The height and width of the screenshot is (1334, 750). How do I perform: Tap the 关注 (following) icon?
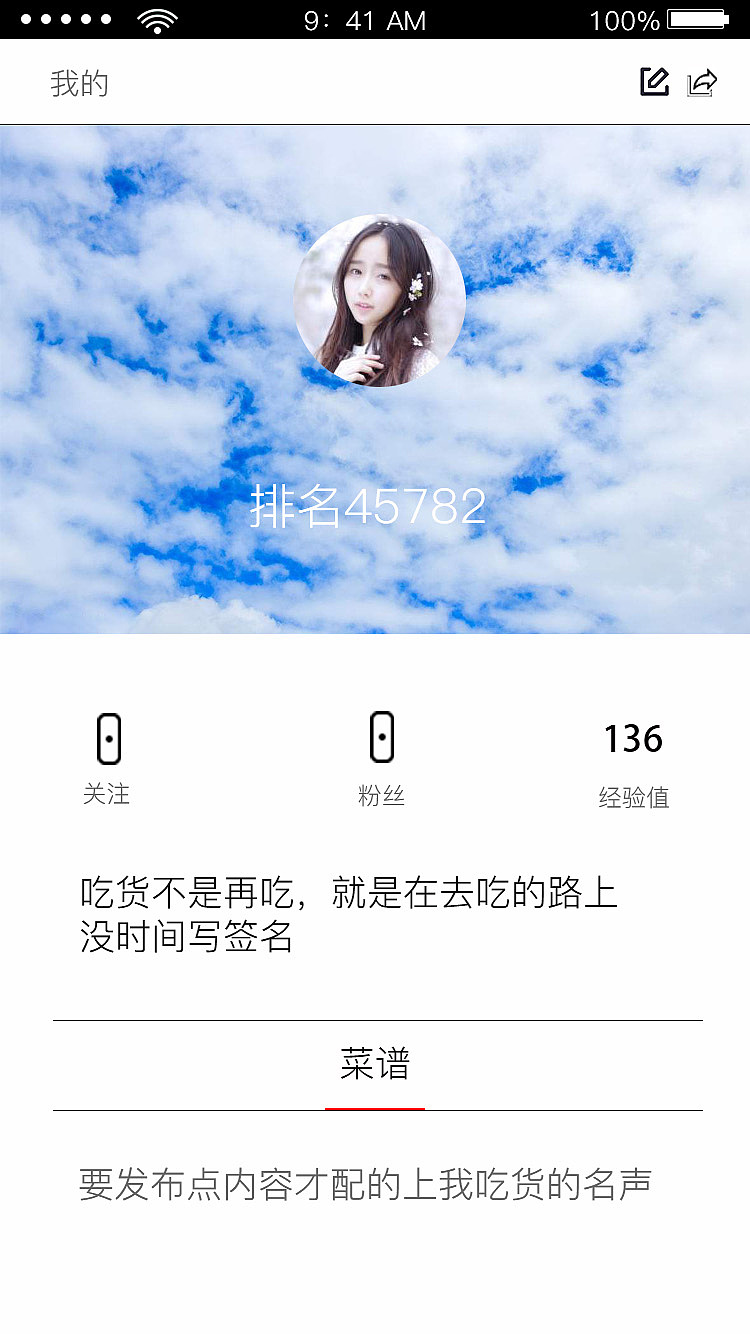point(109,737)
